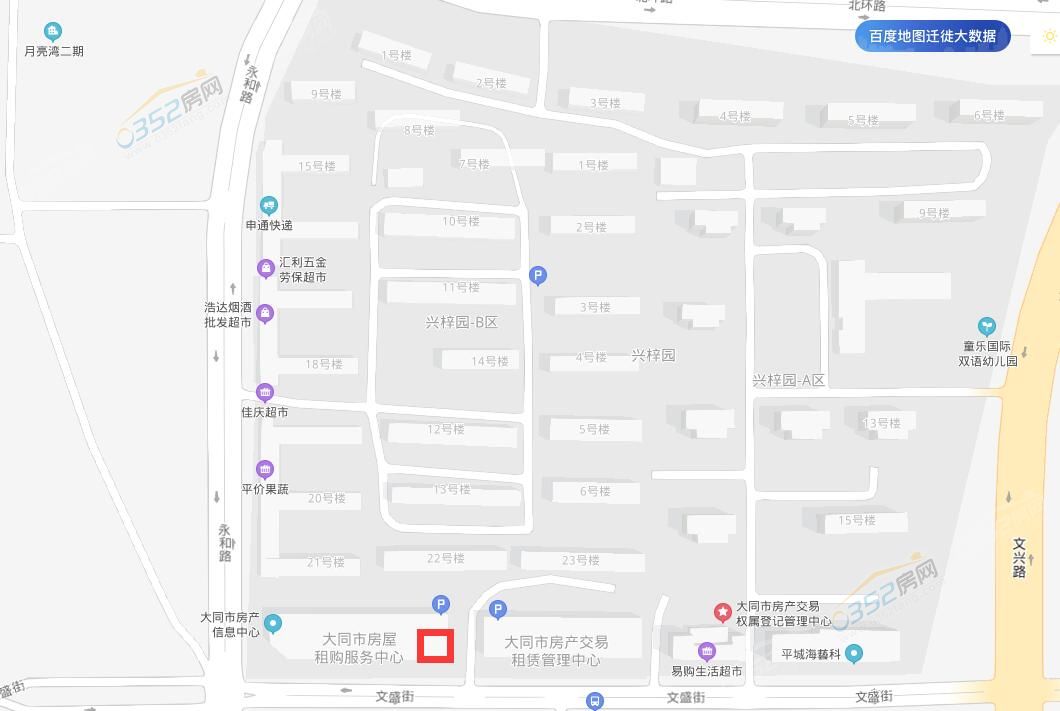Tap the parking icon near 兴梓园-B区
The width and height of the screenshot is (1060, 711).
coord(538,276)
